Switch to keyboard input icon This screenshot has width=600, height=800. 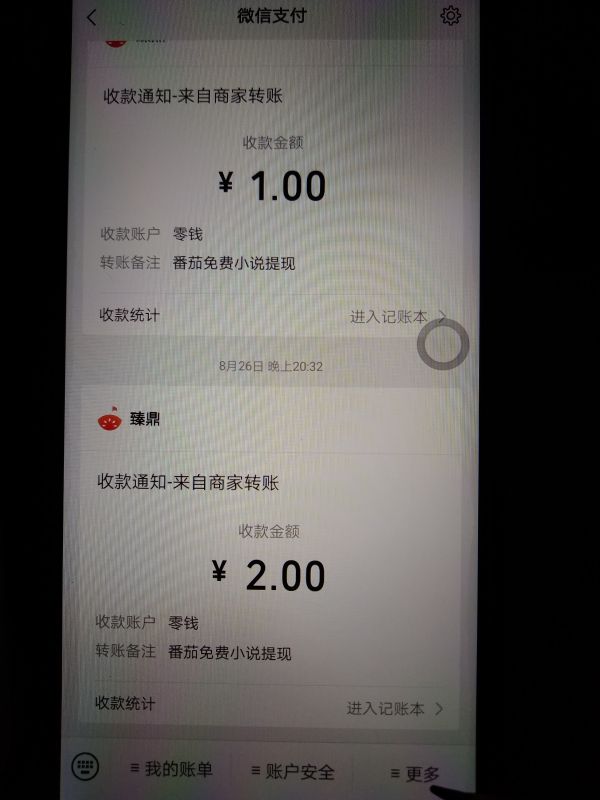pyautogui.click(x=86, y=767)
